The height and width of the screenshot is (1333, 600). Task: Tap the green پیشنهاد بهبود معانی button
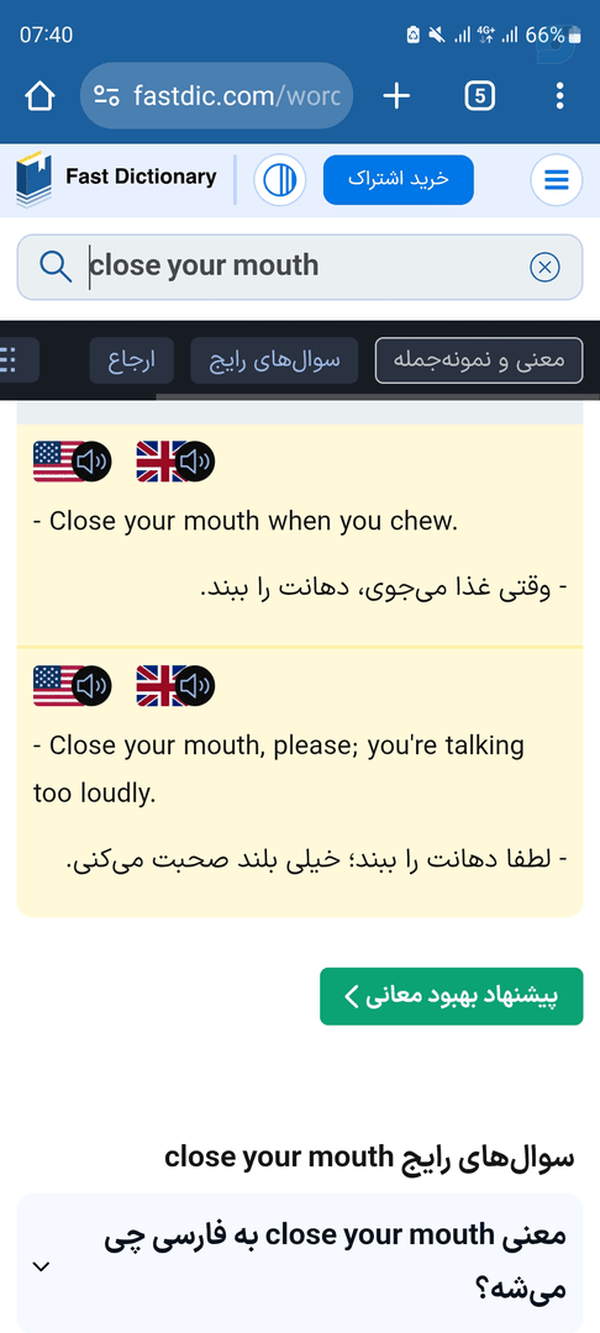[451, 996]
